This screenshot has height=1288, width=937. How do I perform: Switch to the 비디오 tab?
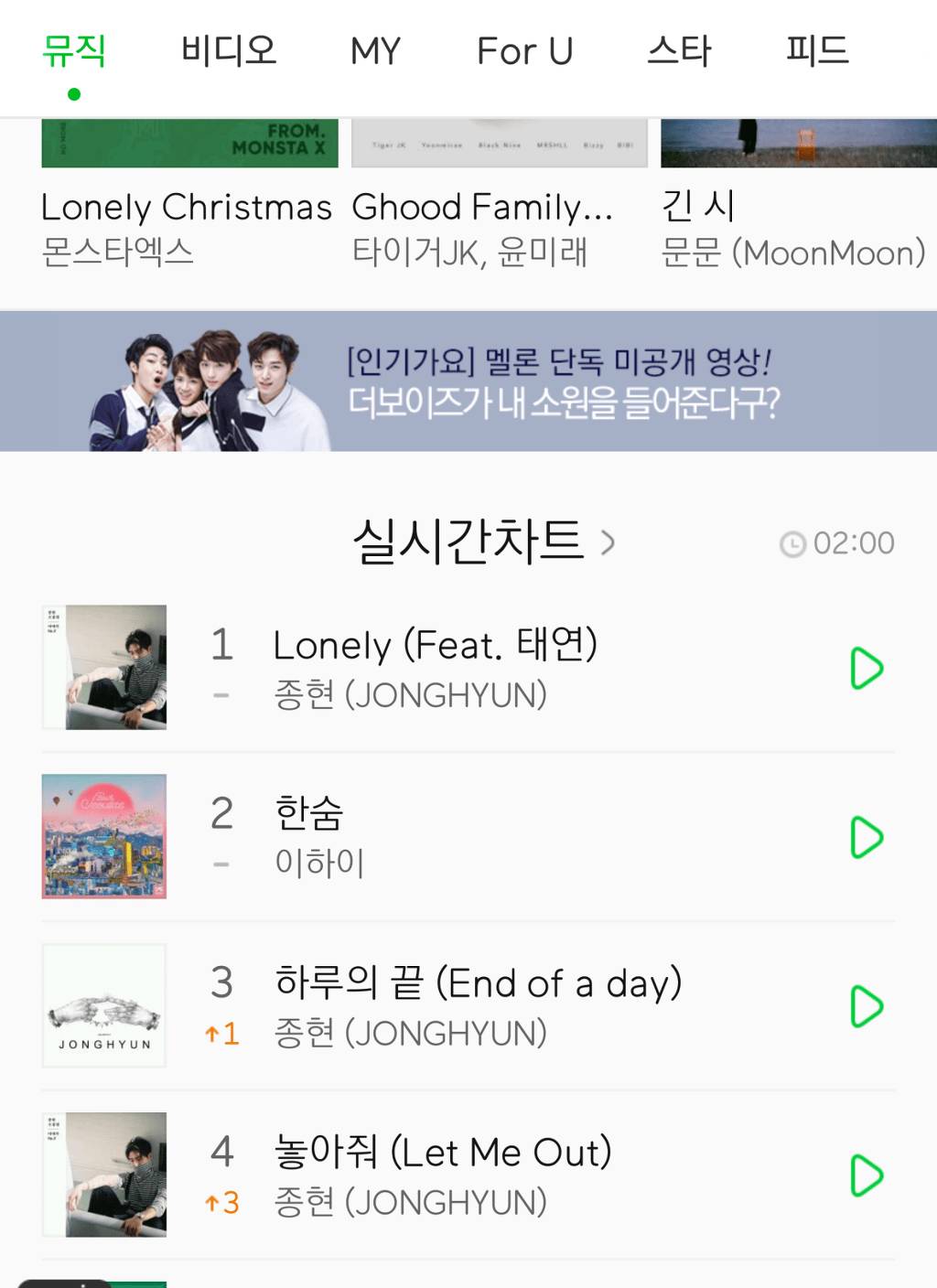(x=229, y=51)
